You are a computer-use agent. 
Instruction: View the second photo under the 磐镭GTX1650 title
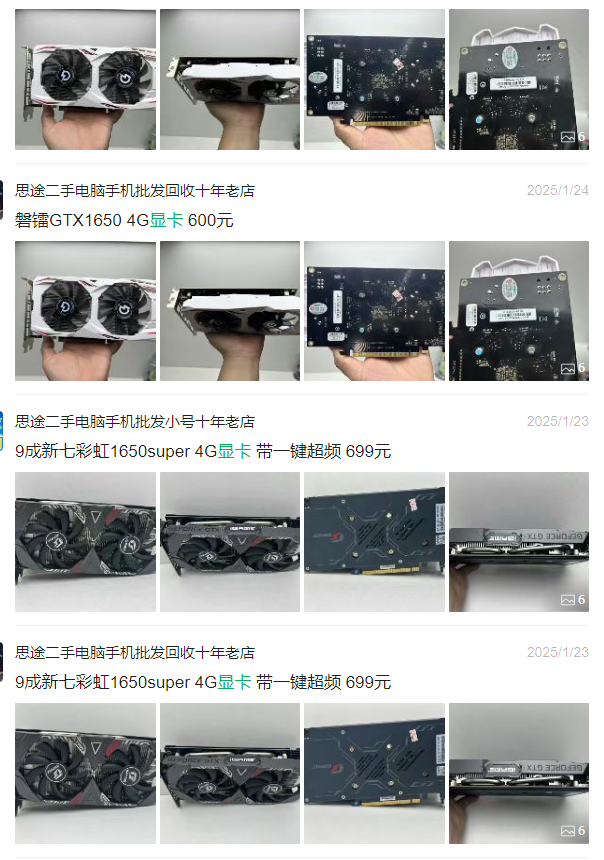[229, 311]
